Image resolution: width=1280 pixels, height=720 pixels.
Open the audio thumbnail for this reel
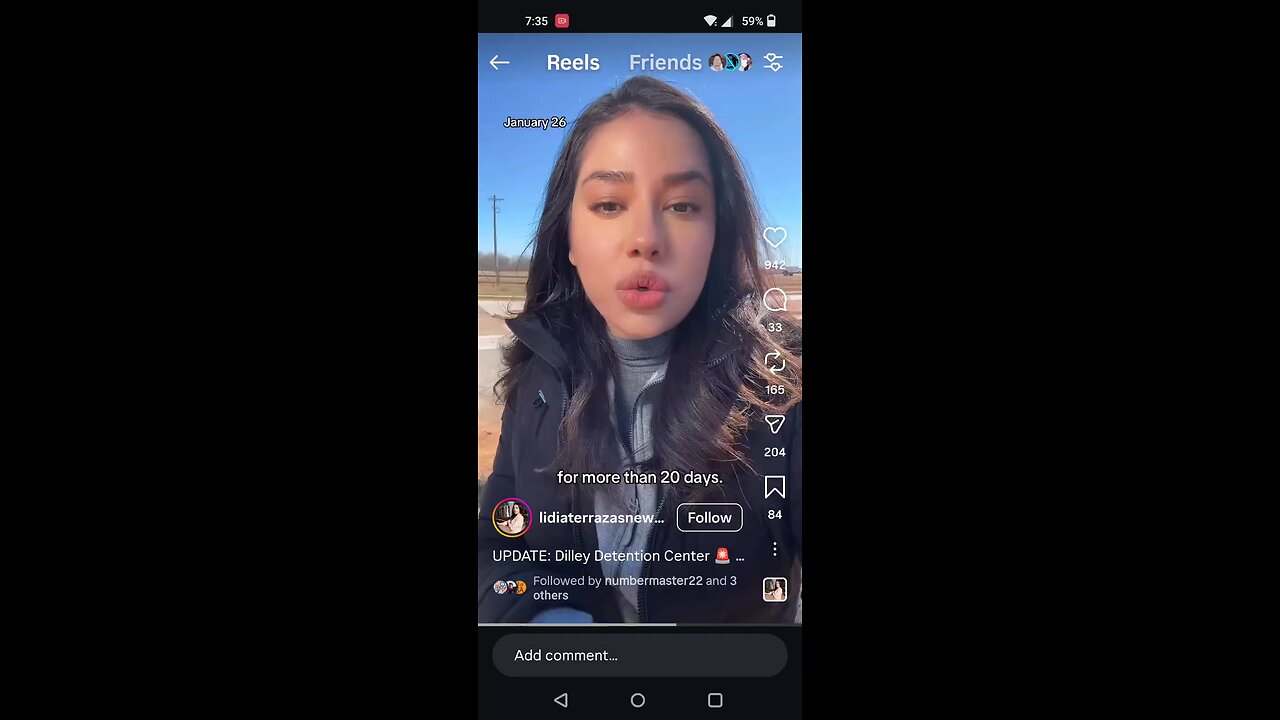click(775, 590)
